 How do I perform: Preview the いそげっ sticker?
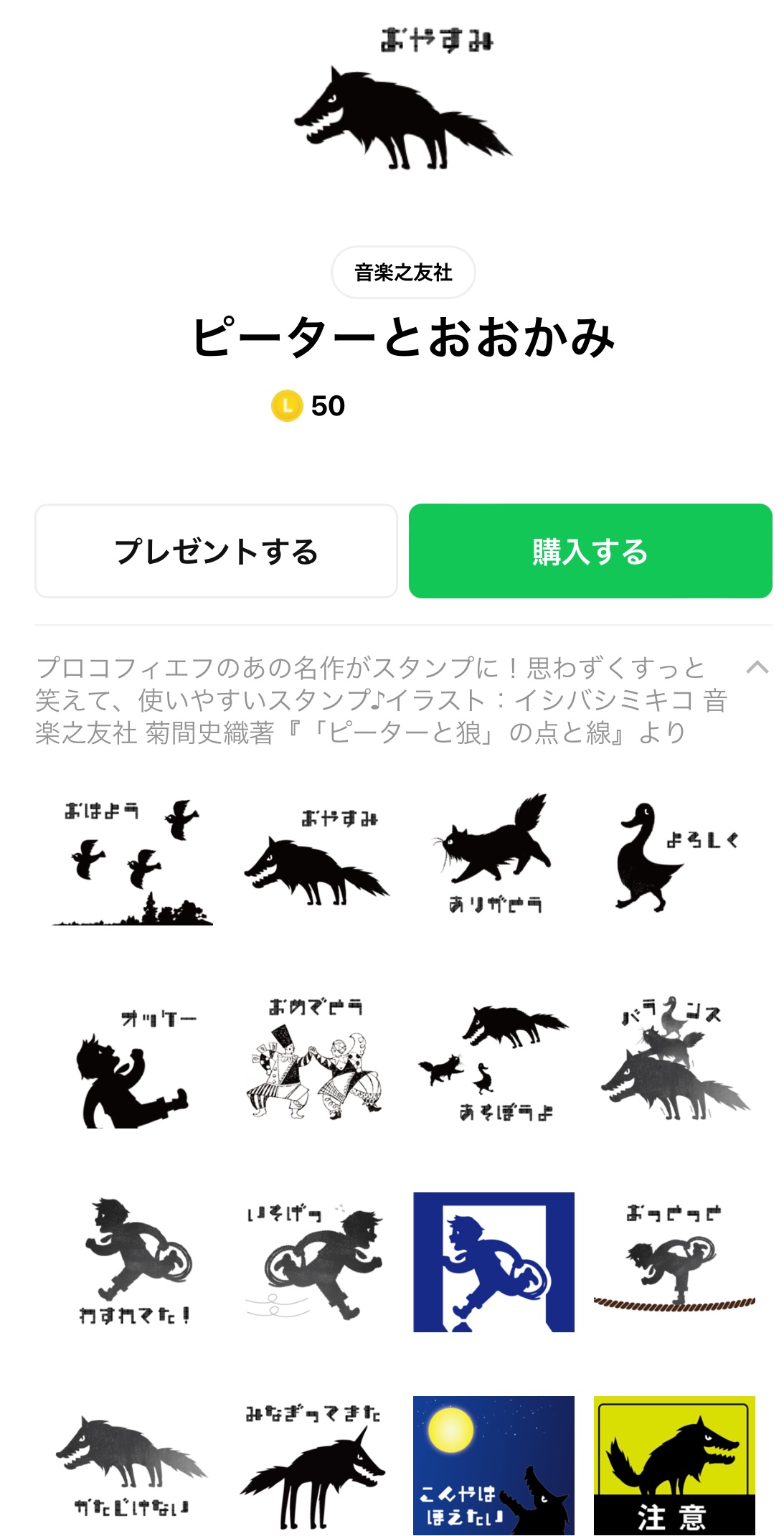314,1263
